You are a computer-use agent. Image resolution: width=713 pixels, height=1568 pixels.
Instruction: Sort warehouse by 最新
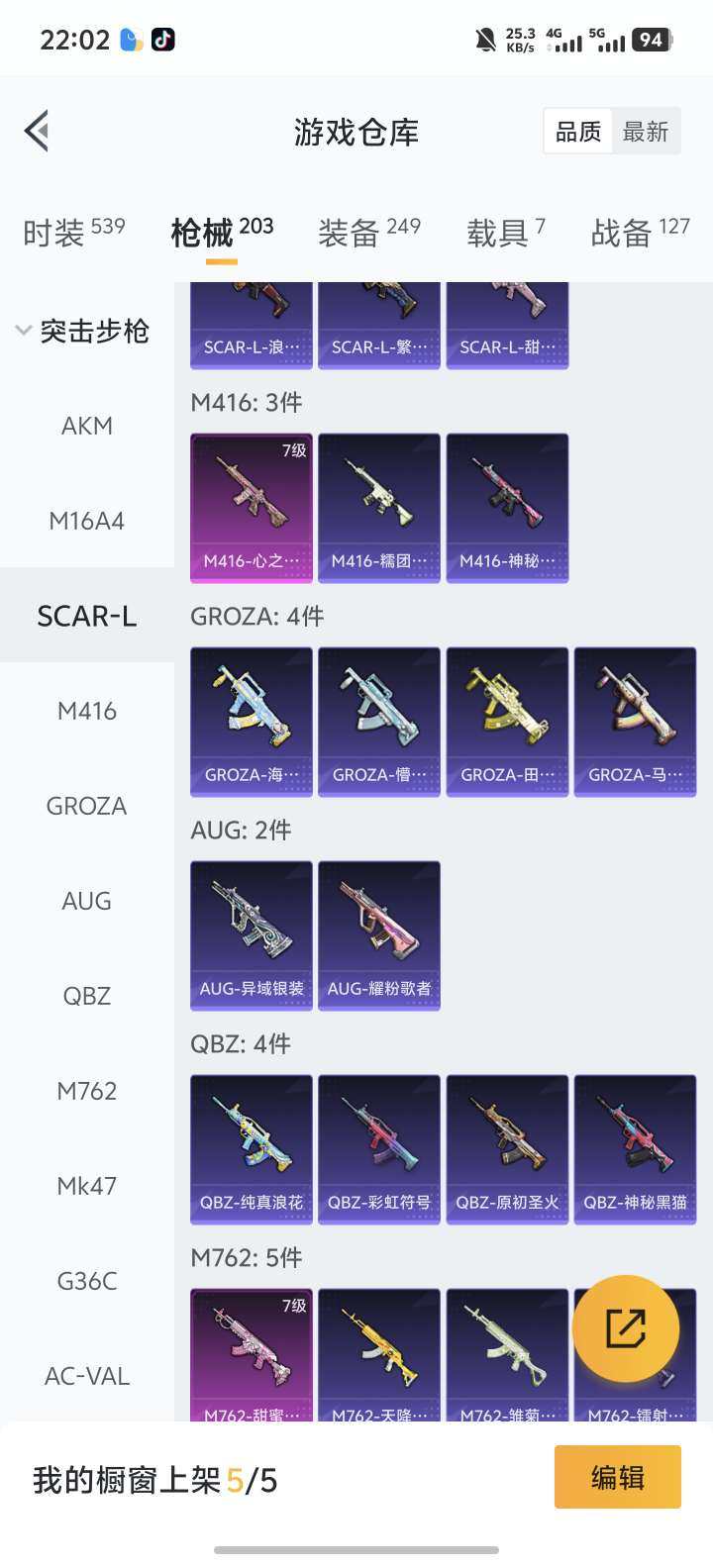click(x=646, y=132)
